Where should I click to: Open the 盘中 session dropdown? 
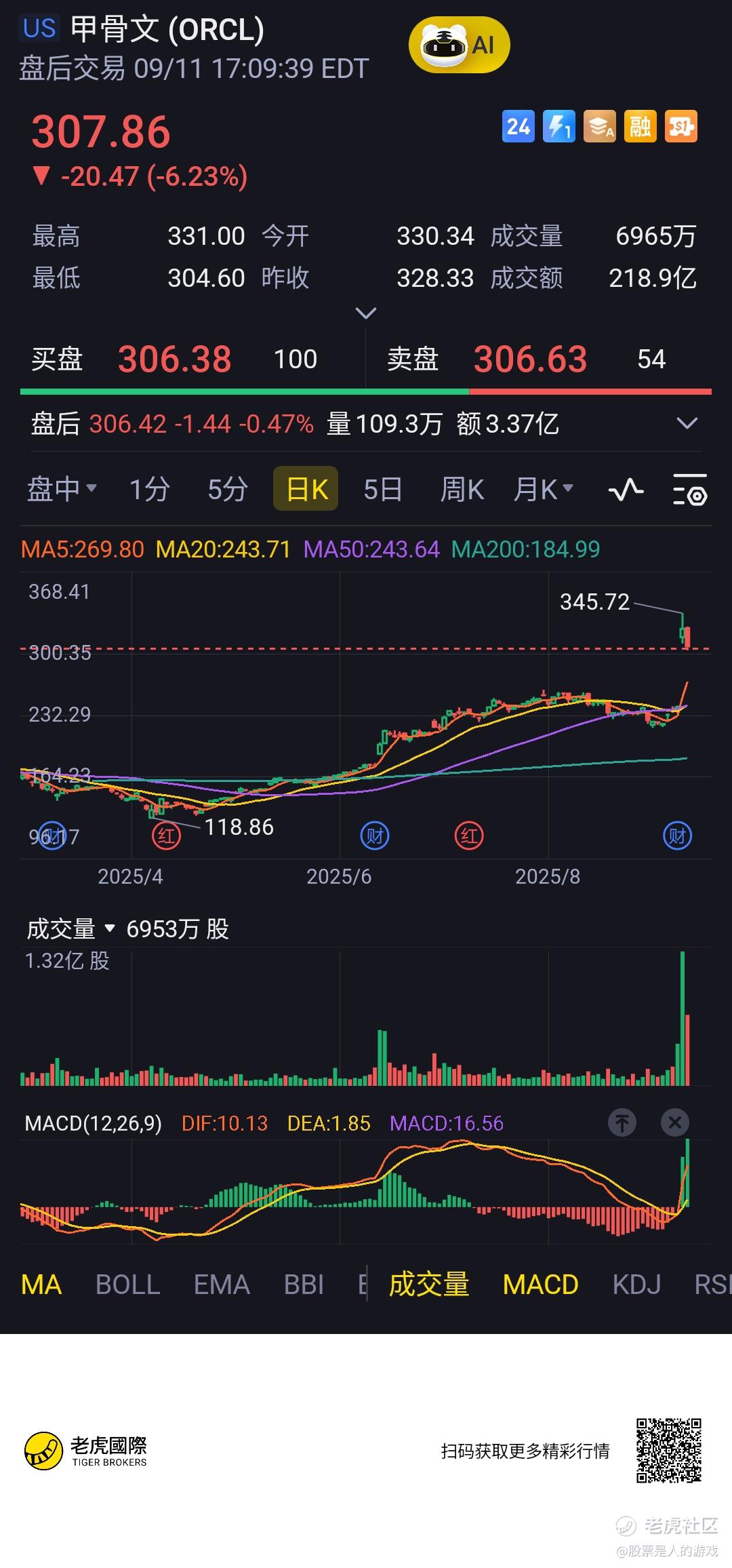coord(62,489)
